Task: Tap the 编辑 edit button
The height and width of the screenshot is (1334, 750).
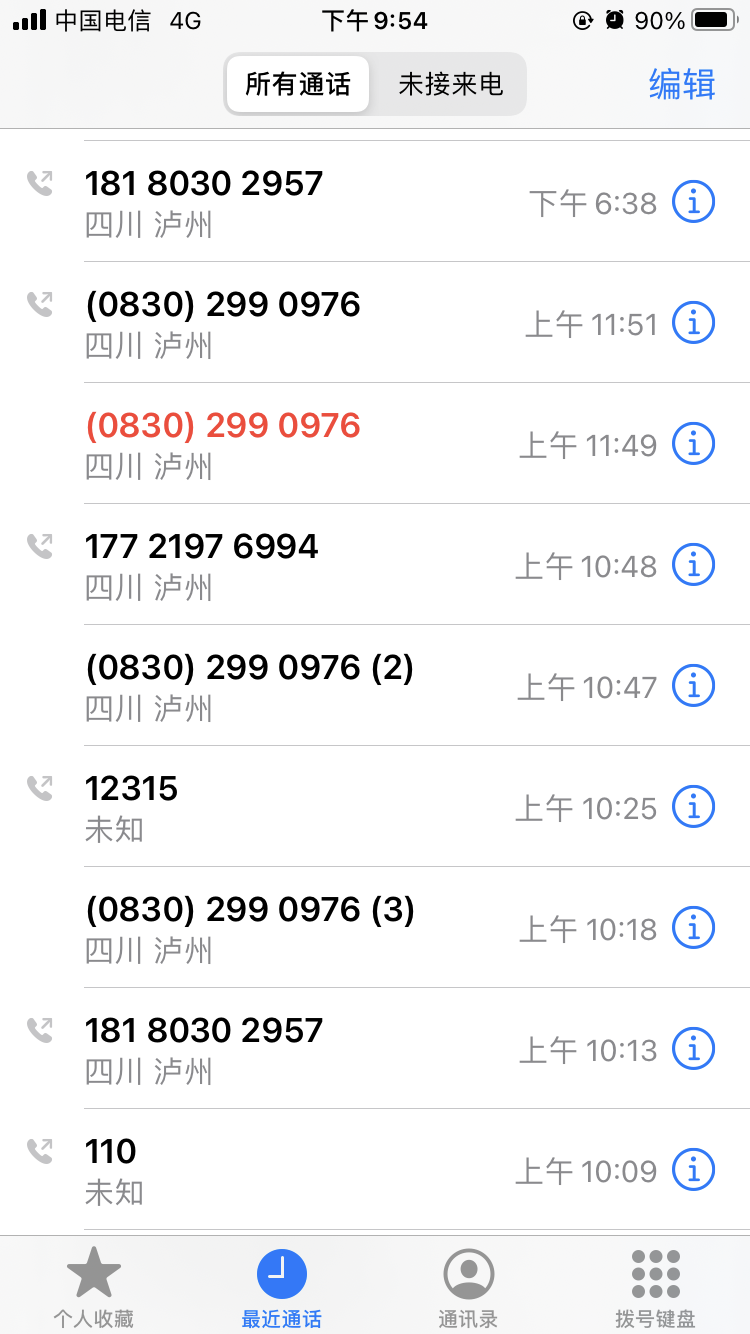Action: pos(682,84)
